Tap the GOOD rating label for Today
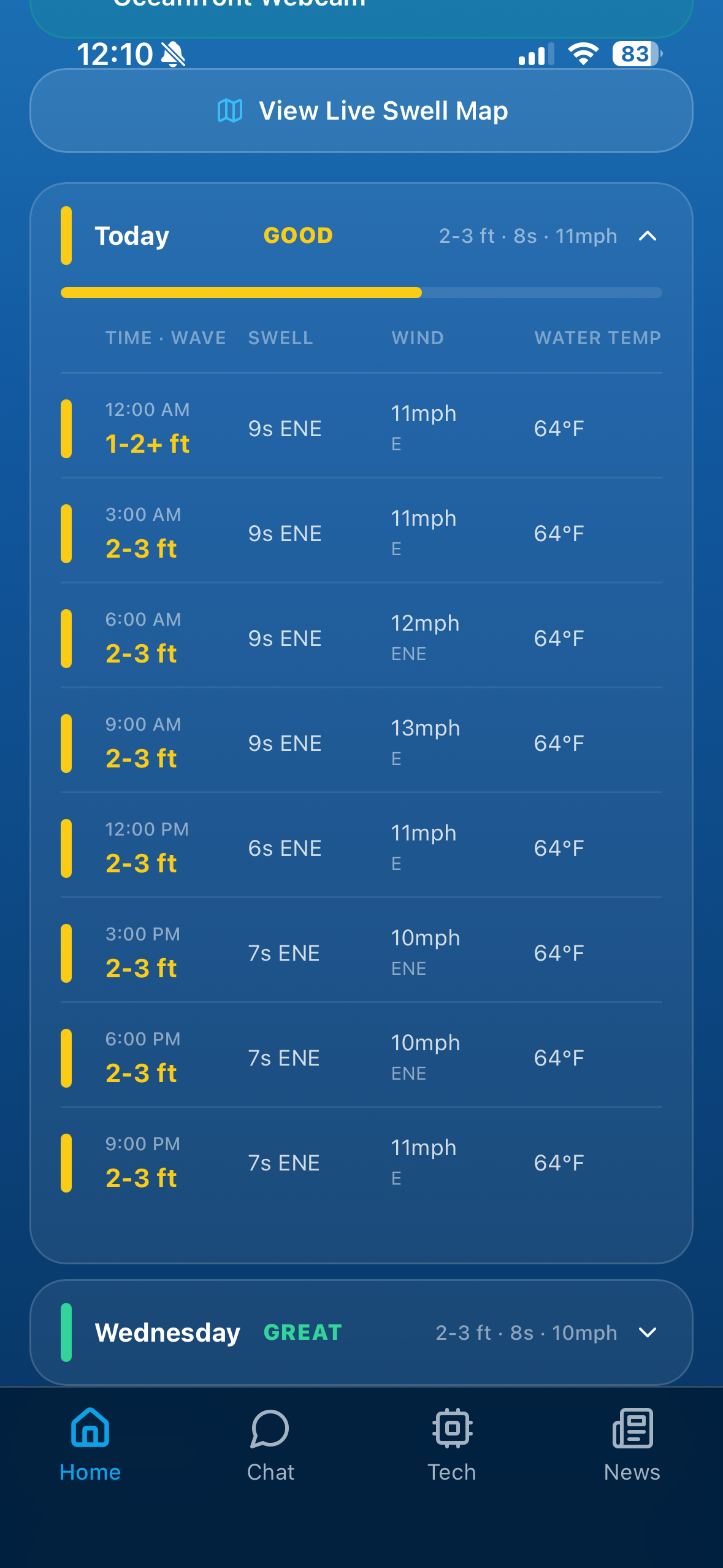Screen dimensions: 723x1568 299,235
